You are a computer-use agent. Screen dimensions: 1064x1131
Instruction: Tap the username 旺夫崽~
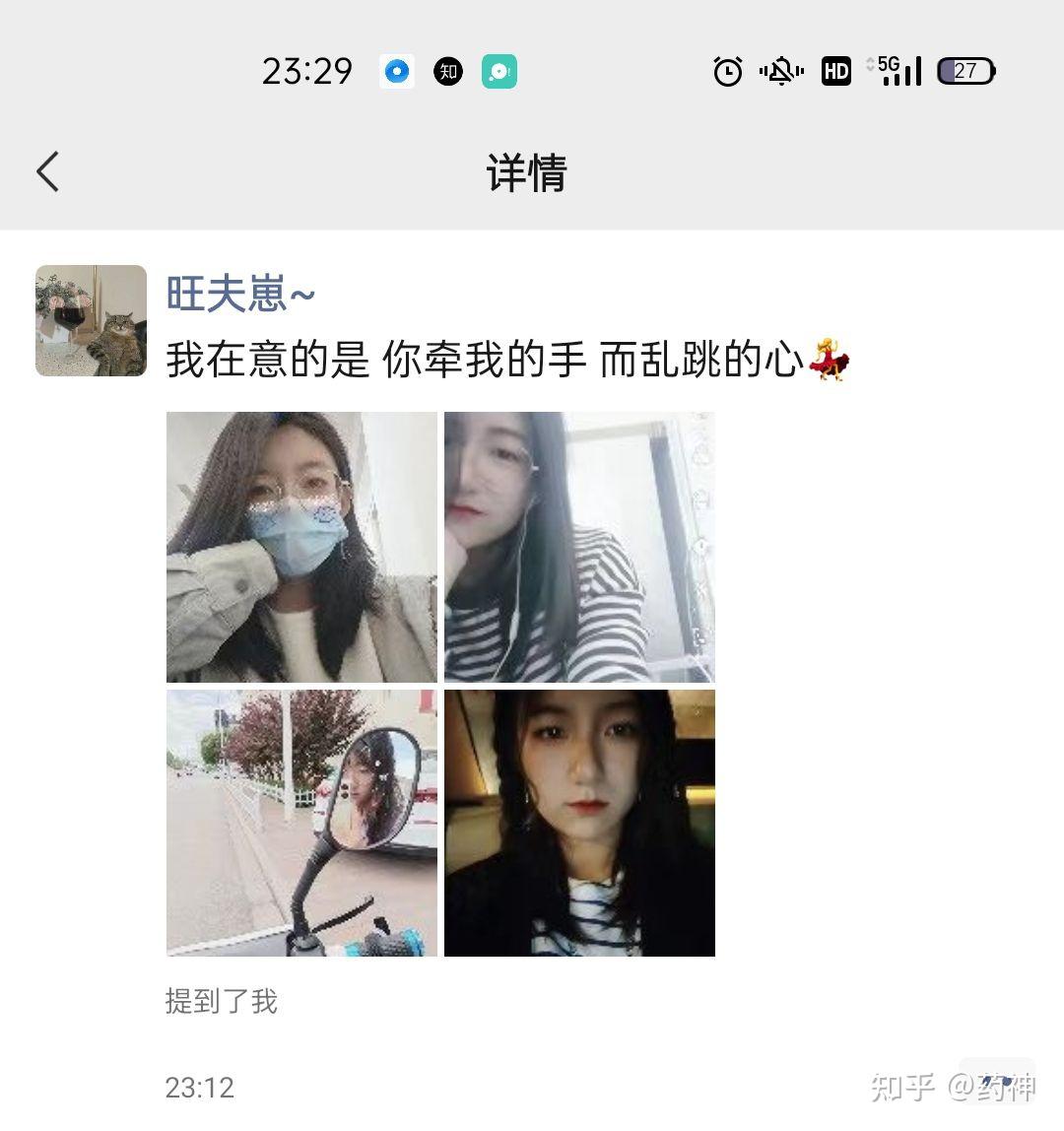point(240,293)
